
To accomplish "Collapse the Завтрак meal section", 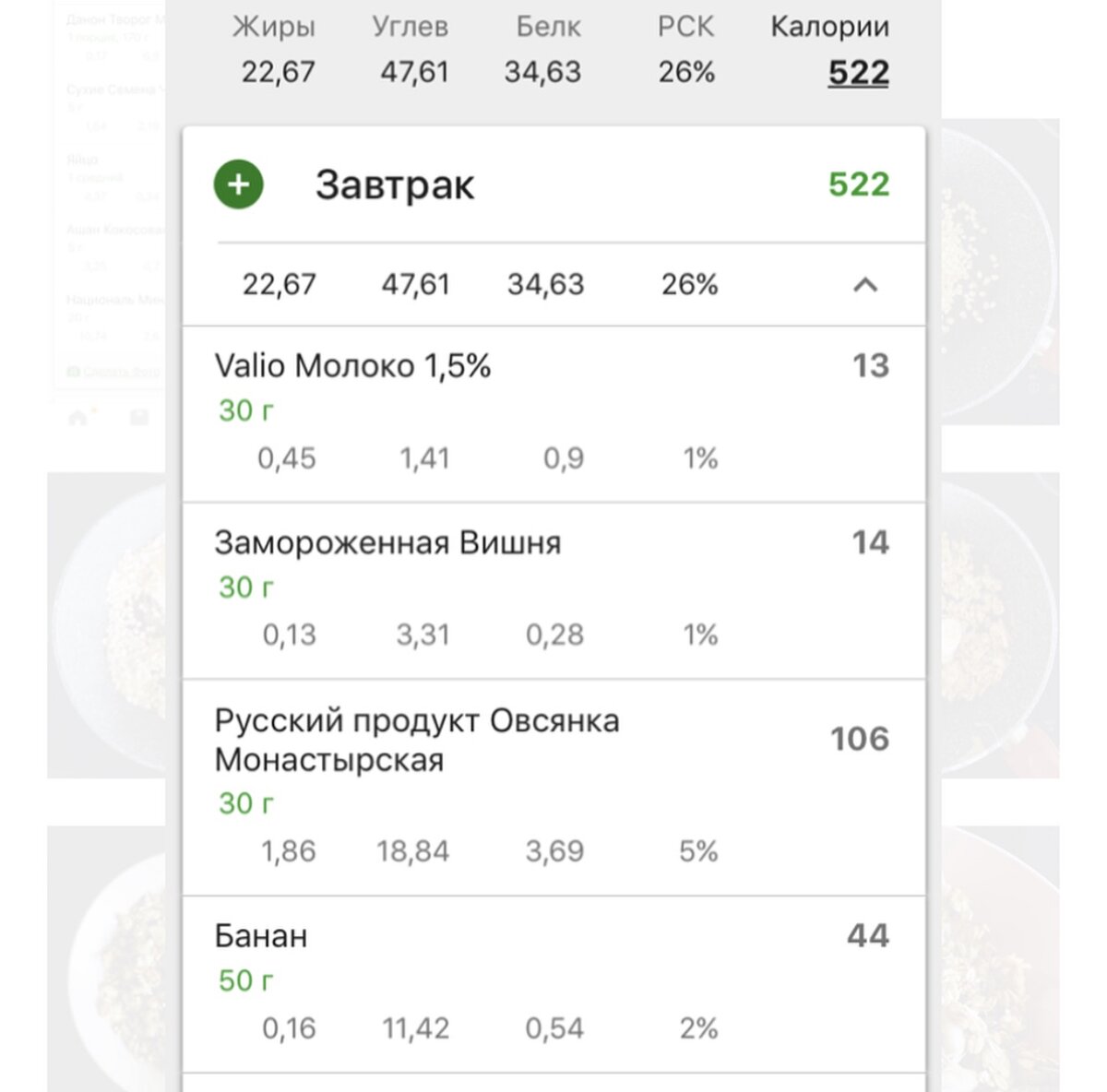I will coord(864,285).
